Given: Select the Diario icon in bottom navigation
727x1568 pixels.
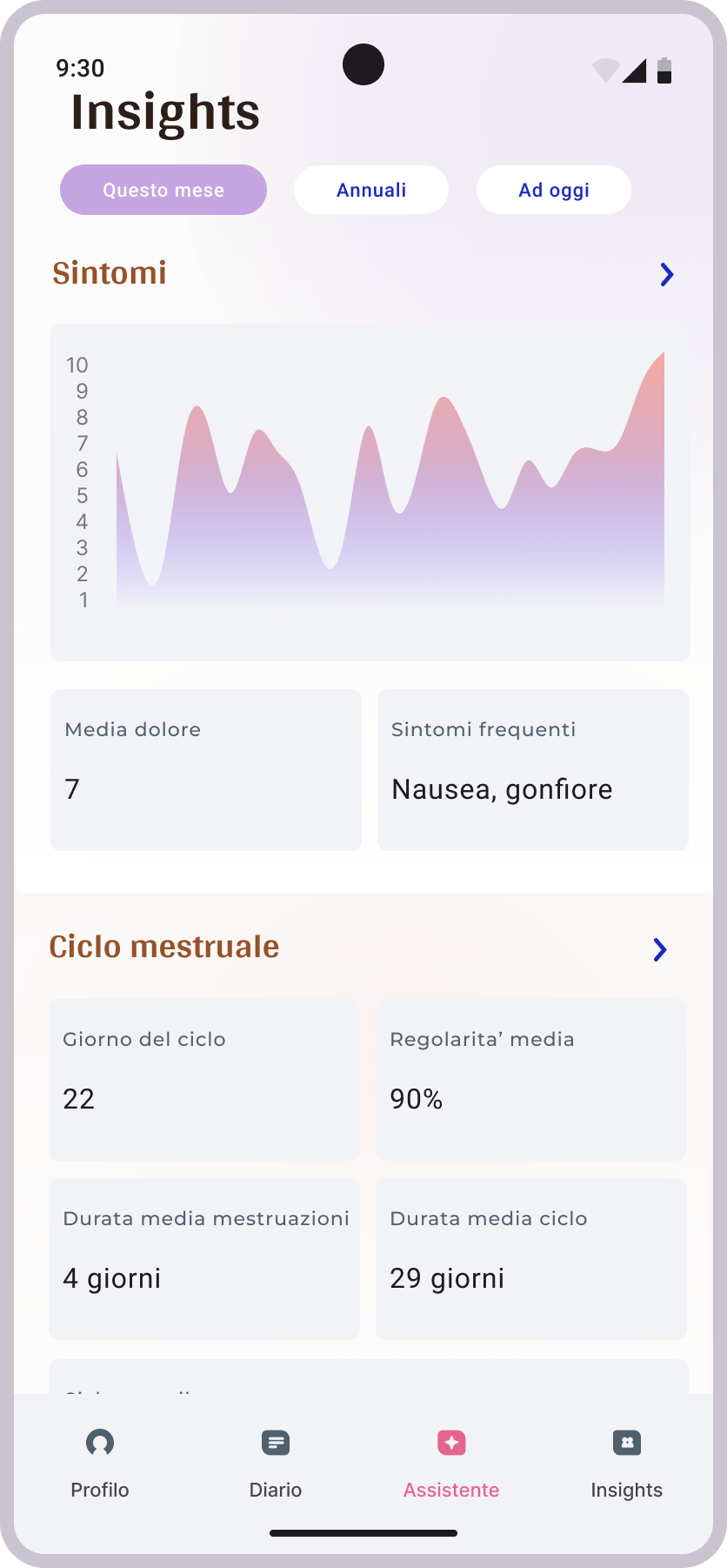Looking at the screenshot, I should click(x=276, y=1444).
